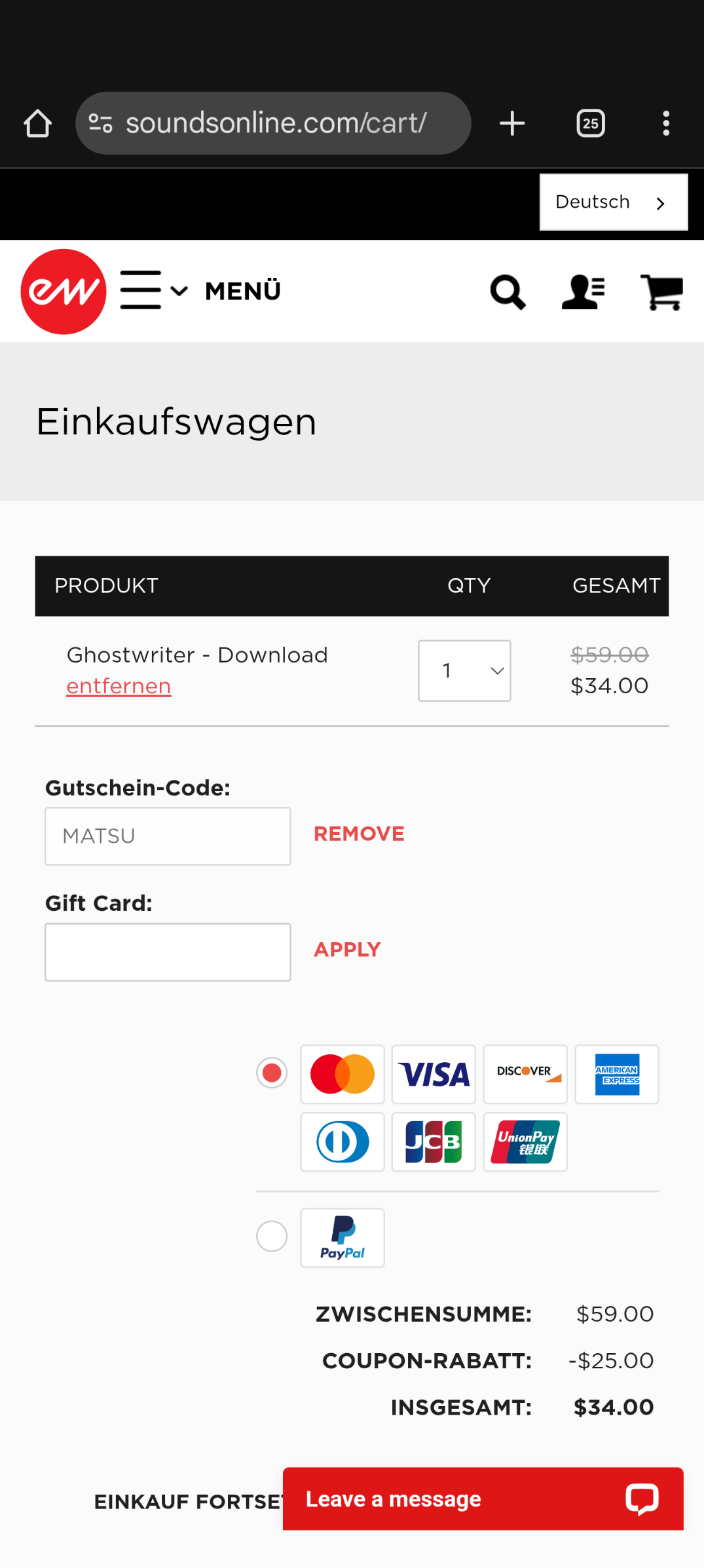The height and width of the screenshot is (1568, 704).
Task: Open the user account icon
Action: (x=583, y=292)
